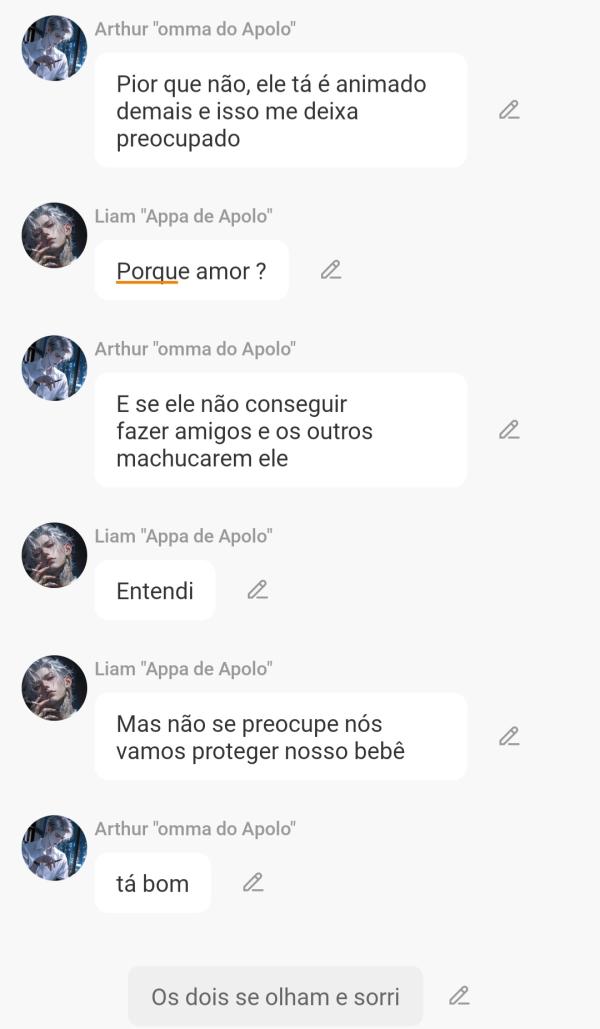
Task: Tap the pencil beside "Entendi"
Action: (x=257, y=590)
